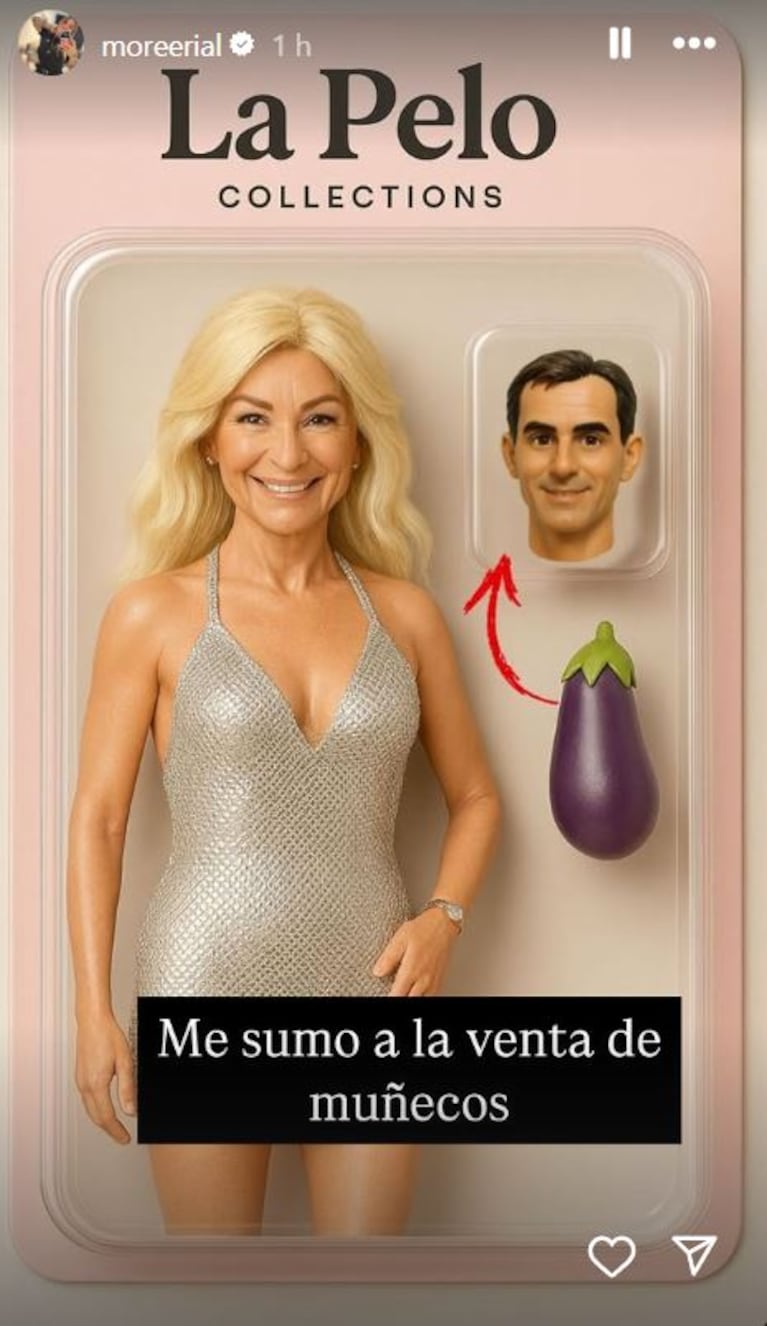Share the story via paper plane icon
Image resolution: width=767 pixels, height=1326 pixels.
click(694, 1255)
